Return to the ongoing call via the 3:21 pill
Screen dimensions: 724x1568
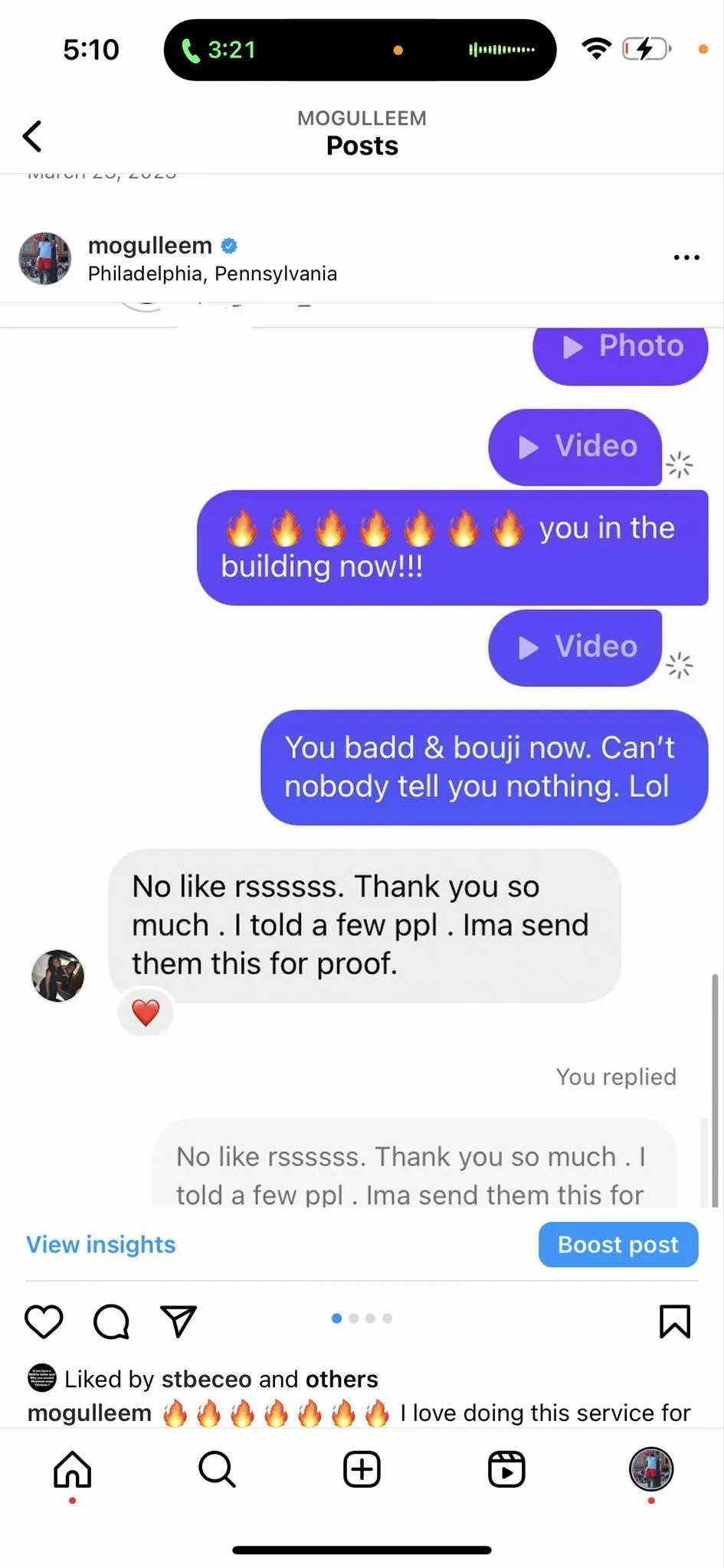(x=359, y=50)
